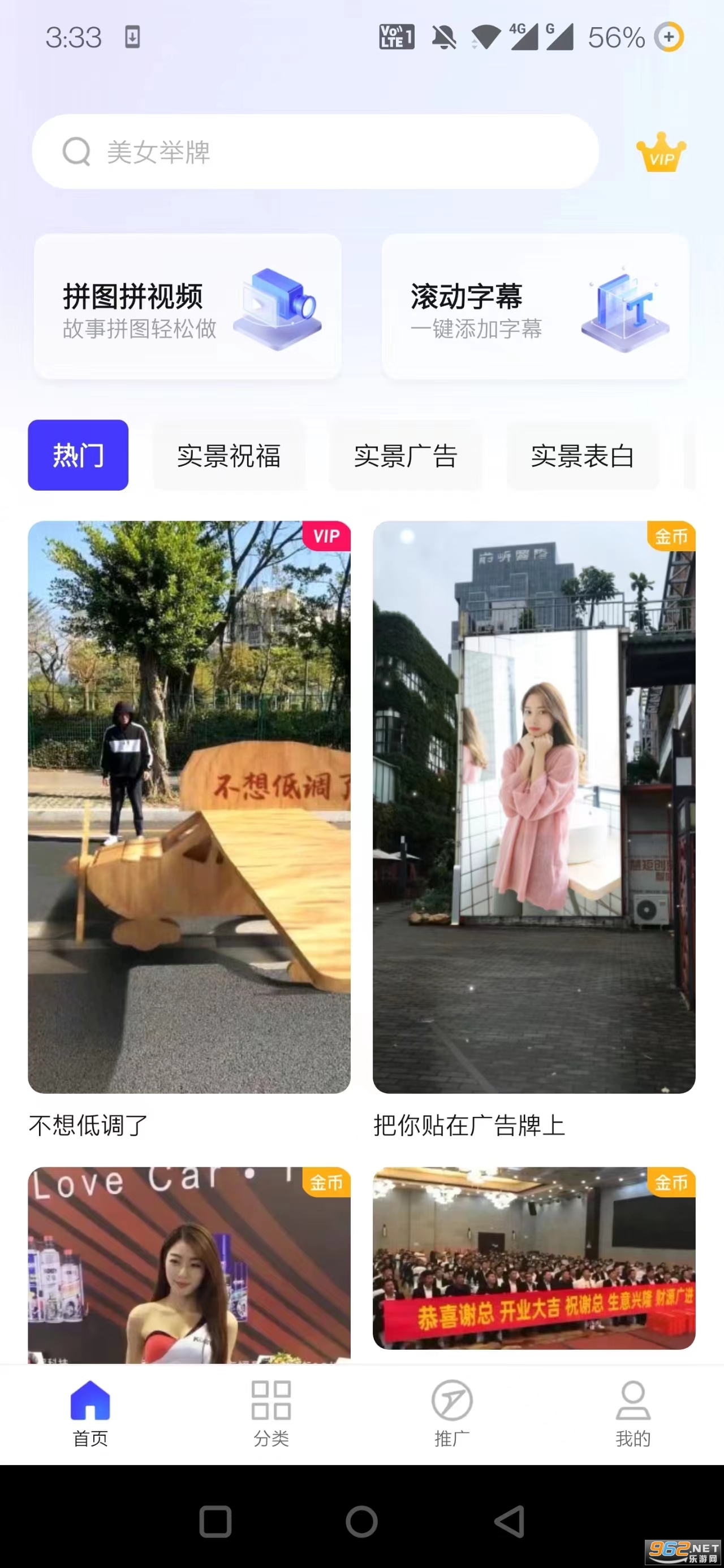
Task: Open the 恭喜谢总 开业大吉 banner template
Action: (533, 1258)
